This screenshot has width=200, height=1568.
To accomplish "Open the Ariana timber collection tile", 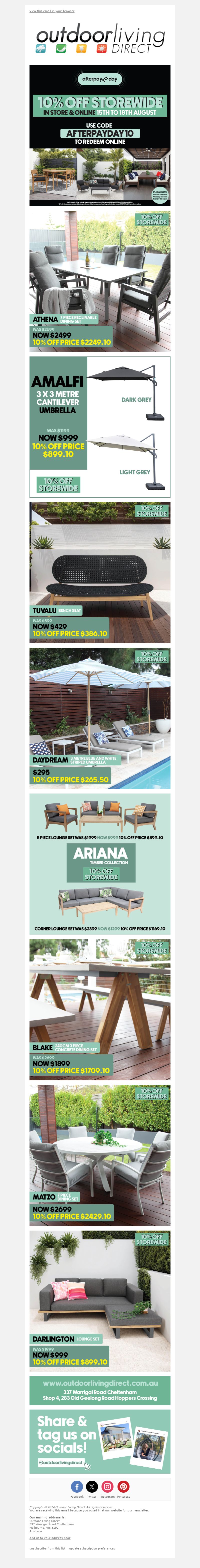I will [100, 864].
